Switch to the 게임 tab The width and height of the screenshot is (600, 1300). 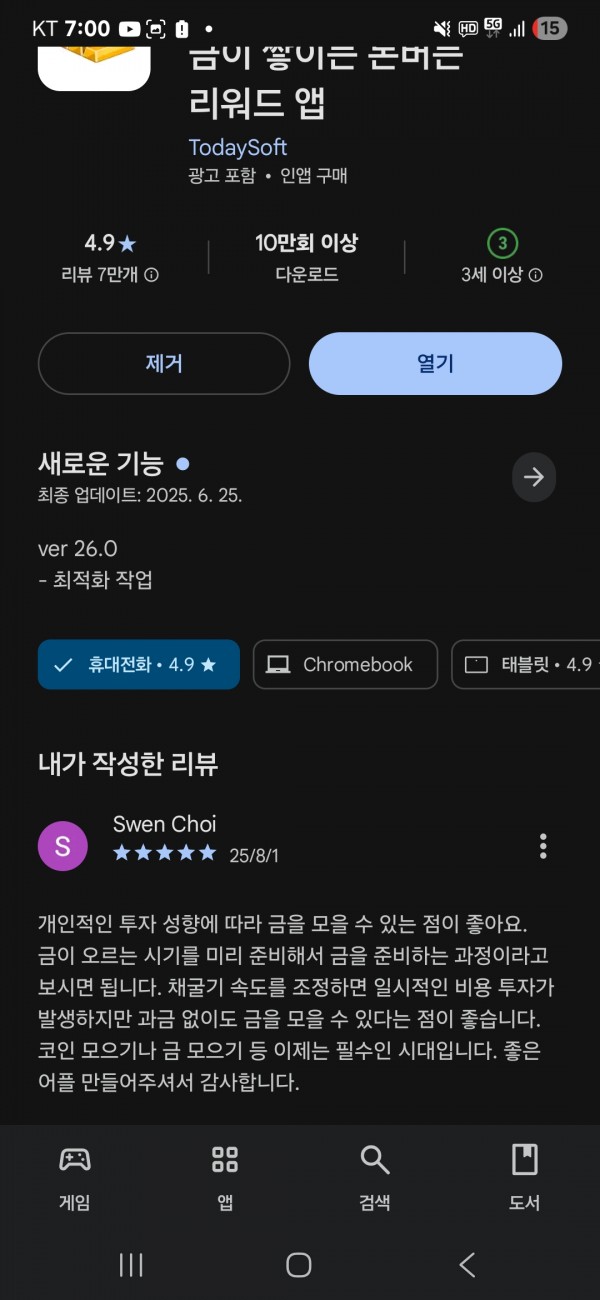click(75, 1177)
